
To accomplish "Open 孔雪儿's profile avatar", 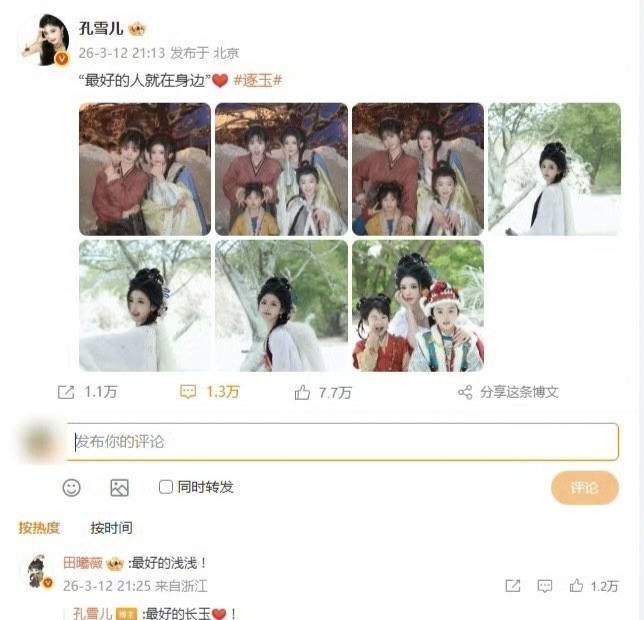I will click(x=44, y=40).
